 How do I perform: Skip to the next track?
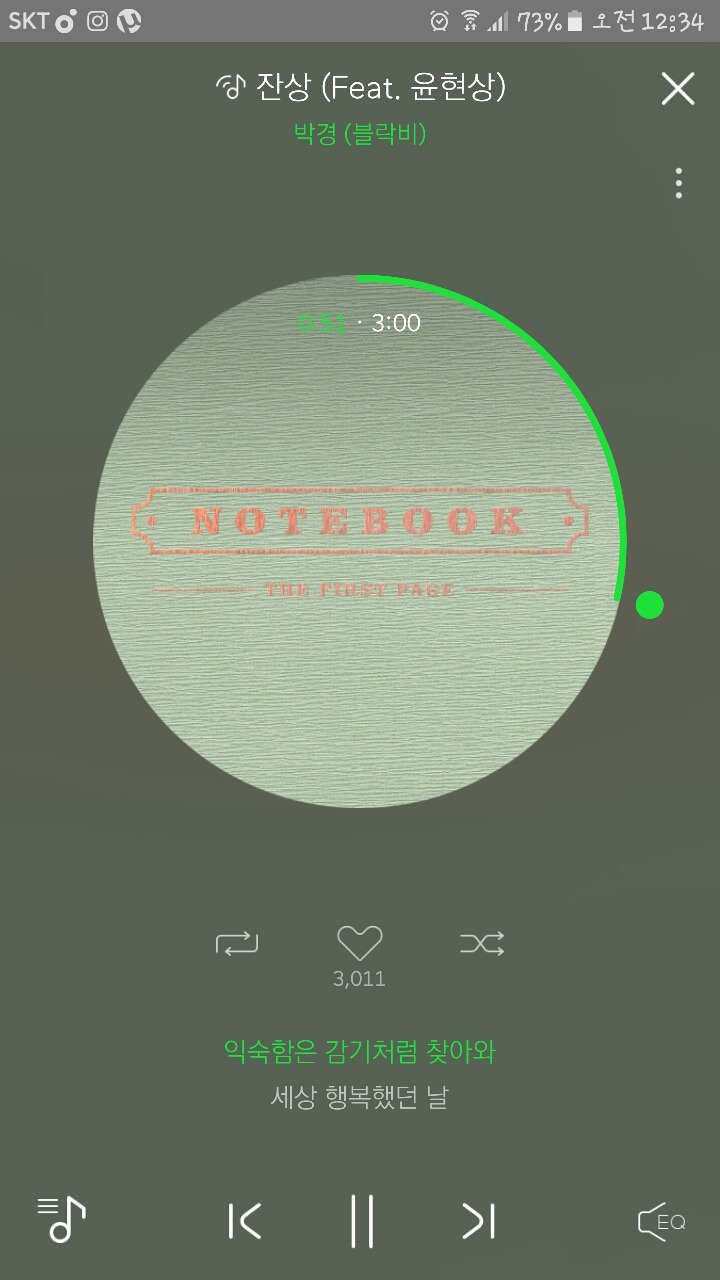(478, 1221)
